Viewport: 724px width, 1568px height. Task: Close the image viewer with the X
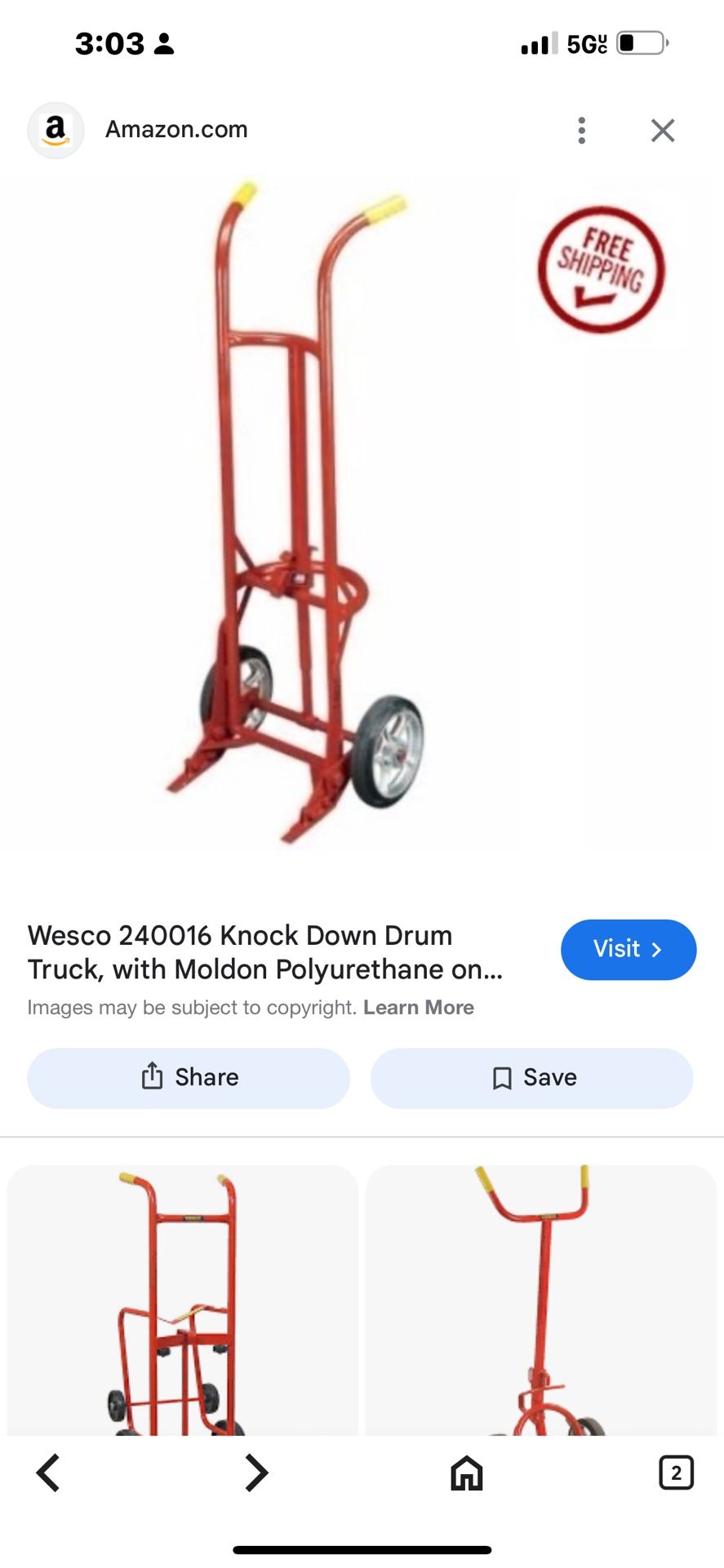pyautogui.click(x=662, y=130)
